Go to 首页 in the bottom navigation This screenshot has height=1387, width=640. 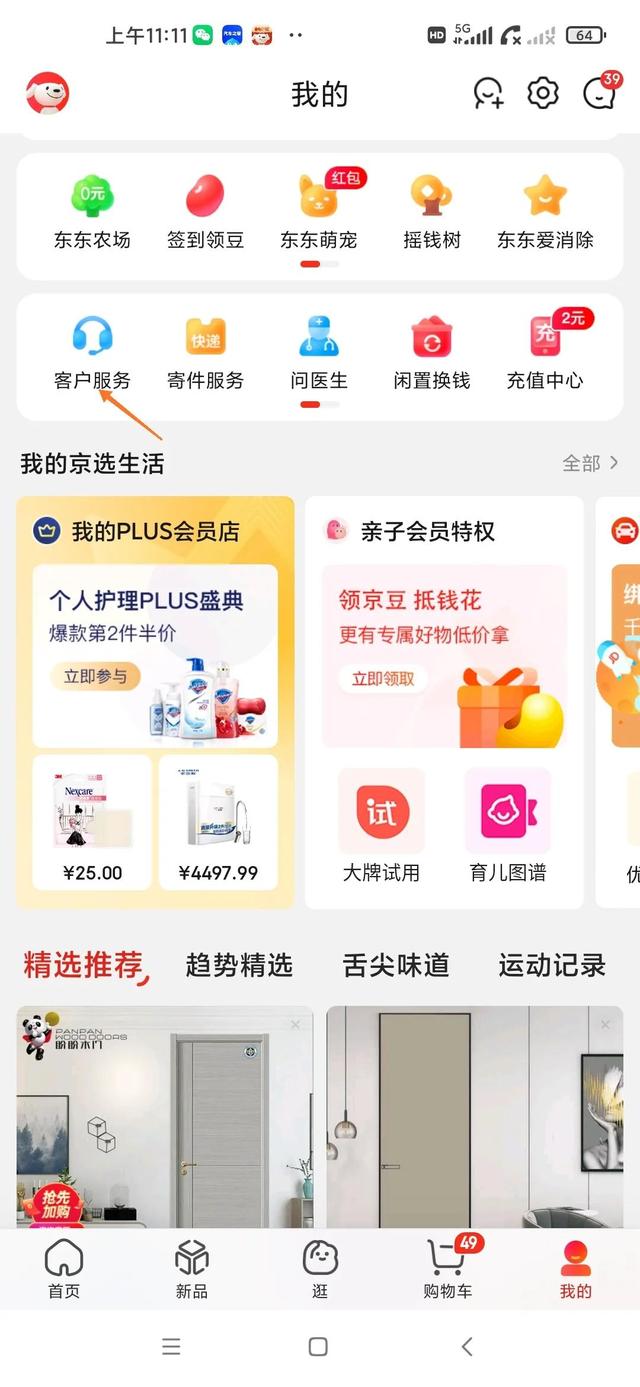pos(64,1269)
